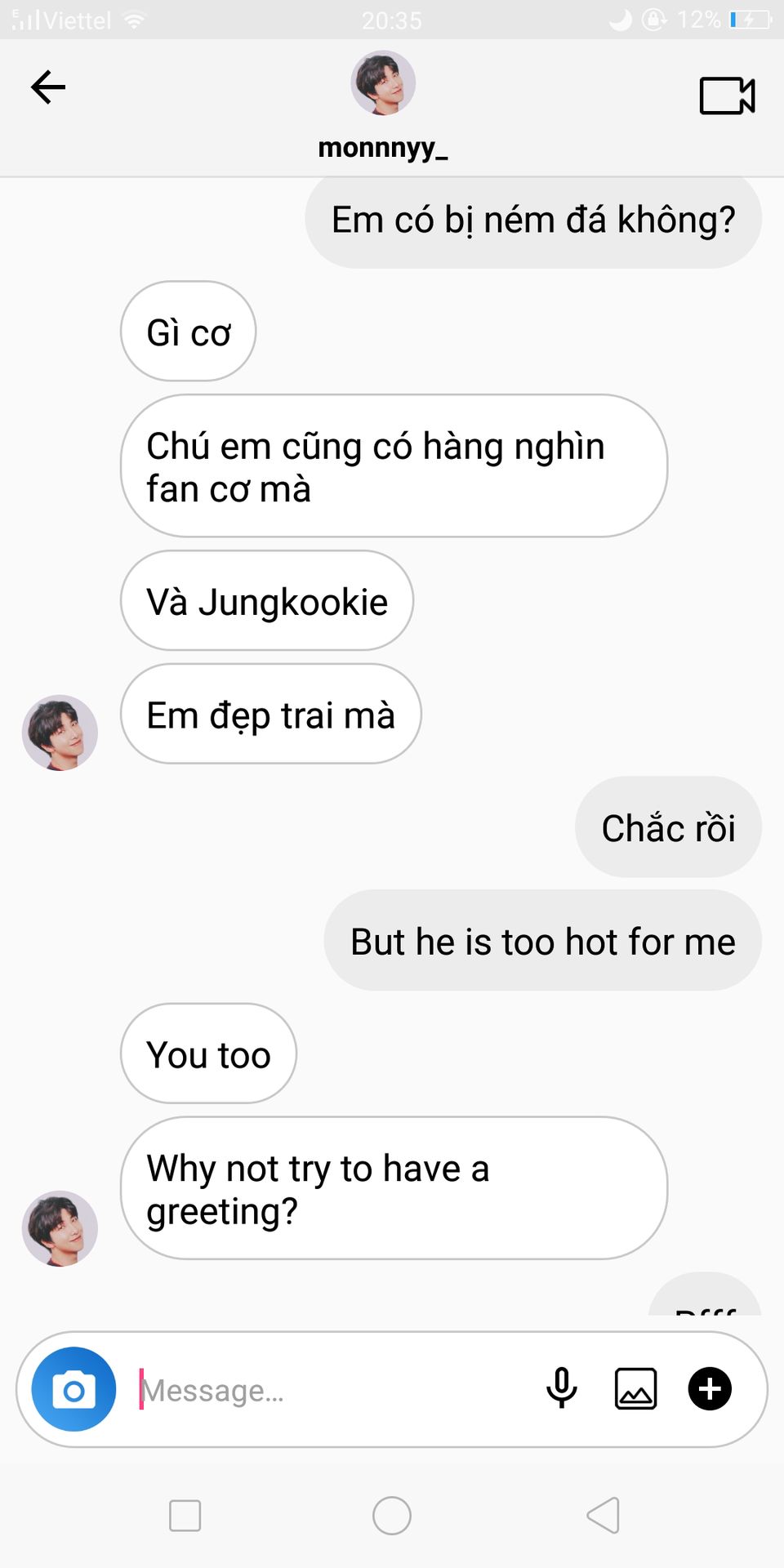
Task: Open the camera to send a photo
Action: point(73,1389)
